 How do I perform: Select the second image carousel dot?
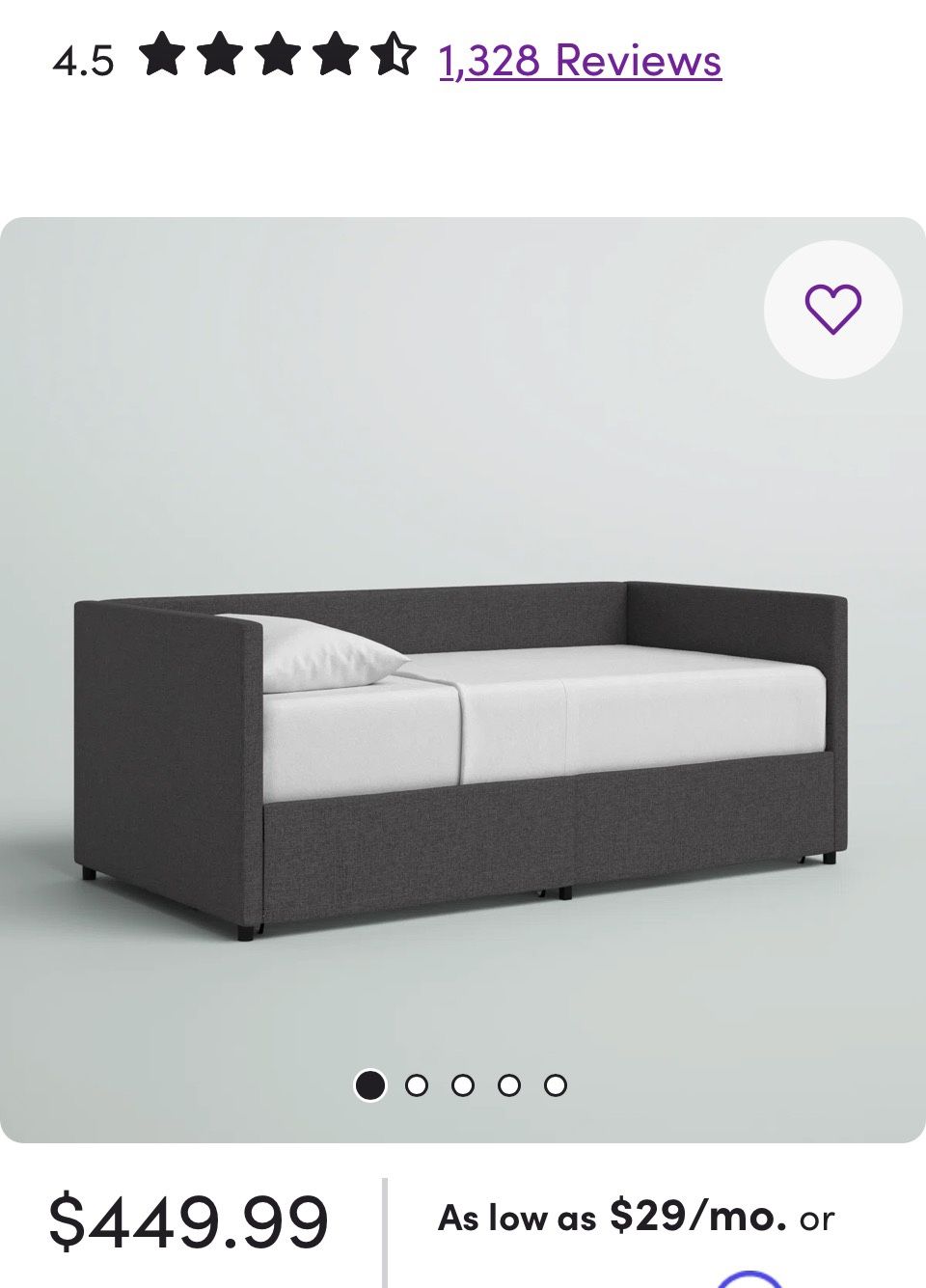coord(417,1085)
